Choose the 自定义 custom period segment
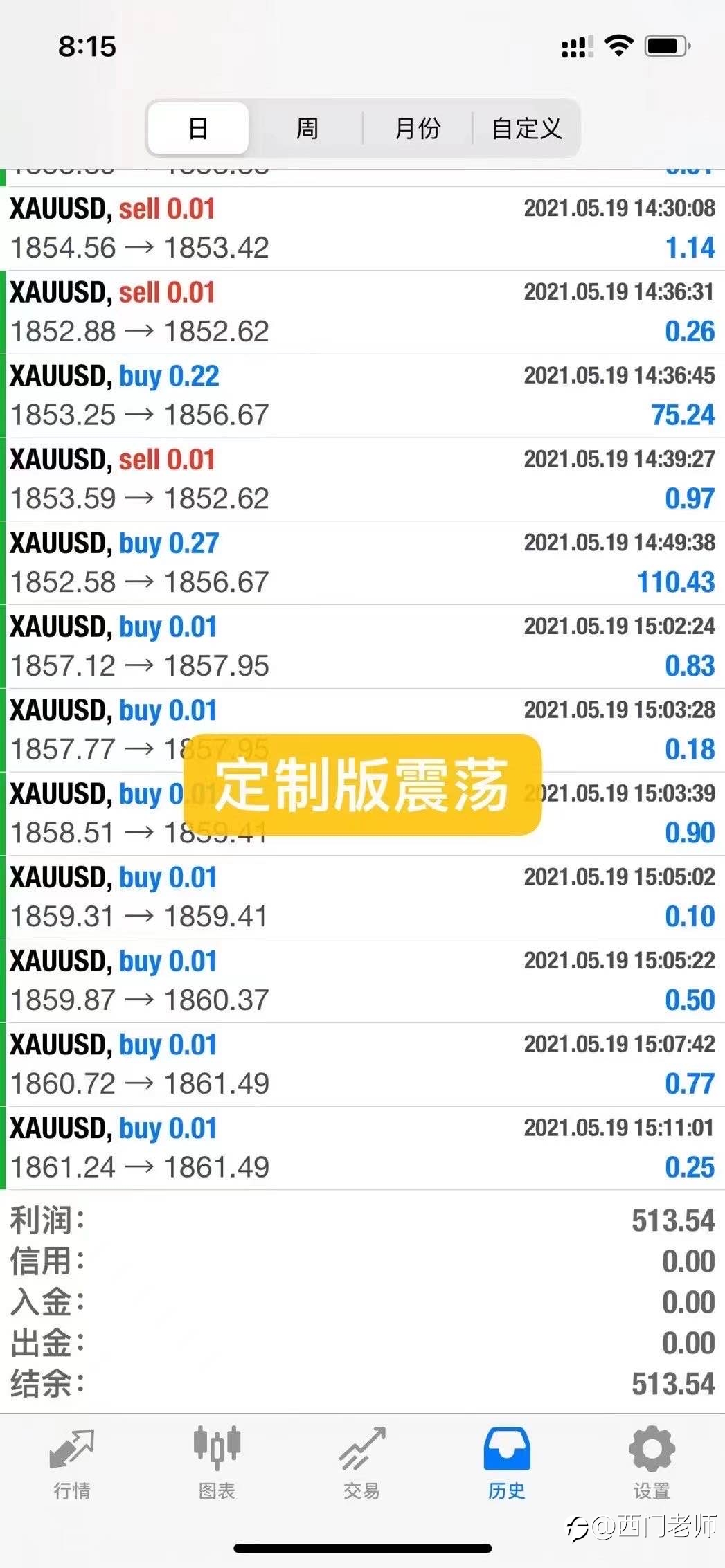Screen dimensions: 725x1568 click(526, 128)
